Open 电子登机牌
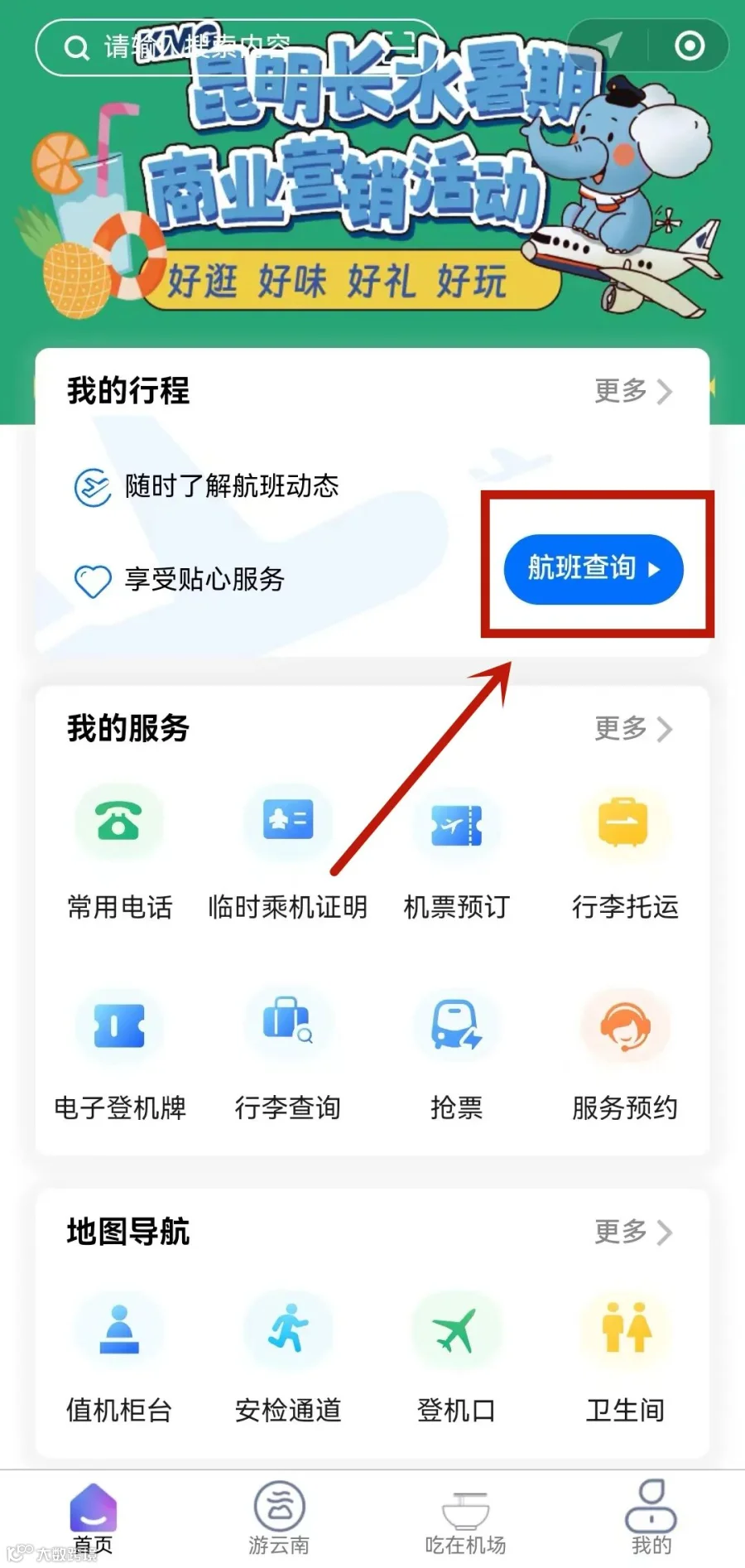The height and width of the screenshot is (1568, 745). coord(119,1054)
